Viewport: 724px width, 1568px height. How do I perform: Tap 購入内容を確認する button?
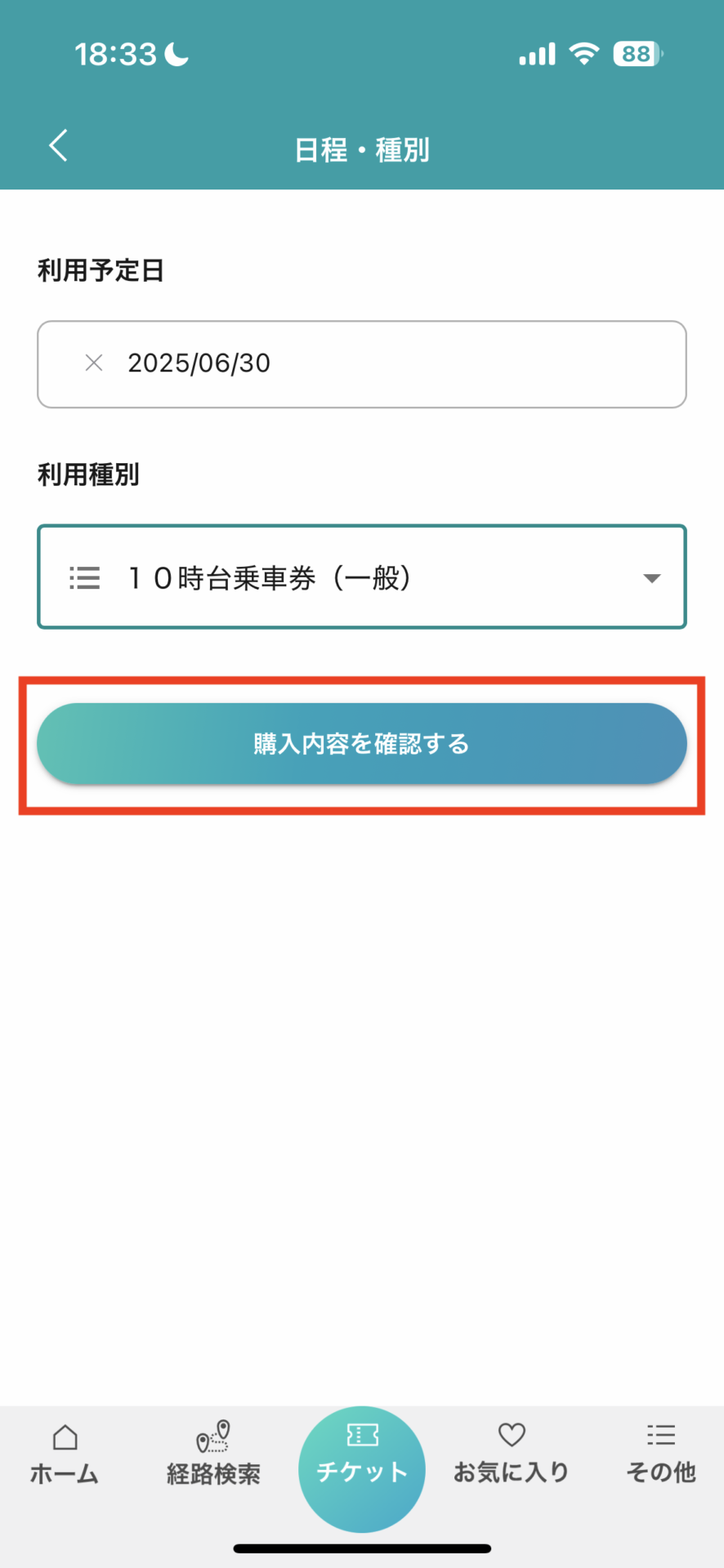(x=361, y=744)
